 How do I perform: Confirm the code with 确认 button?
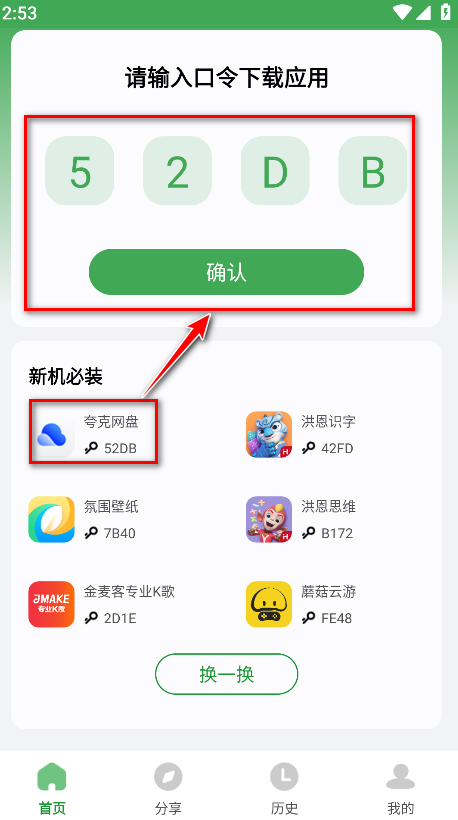point(226,272)
